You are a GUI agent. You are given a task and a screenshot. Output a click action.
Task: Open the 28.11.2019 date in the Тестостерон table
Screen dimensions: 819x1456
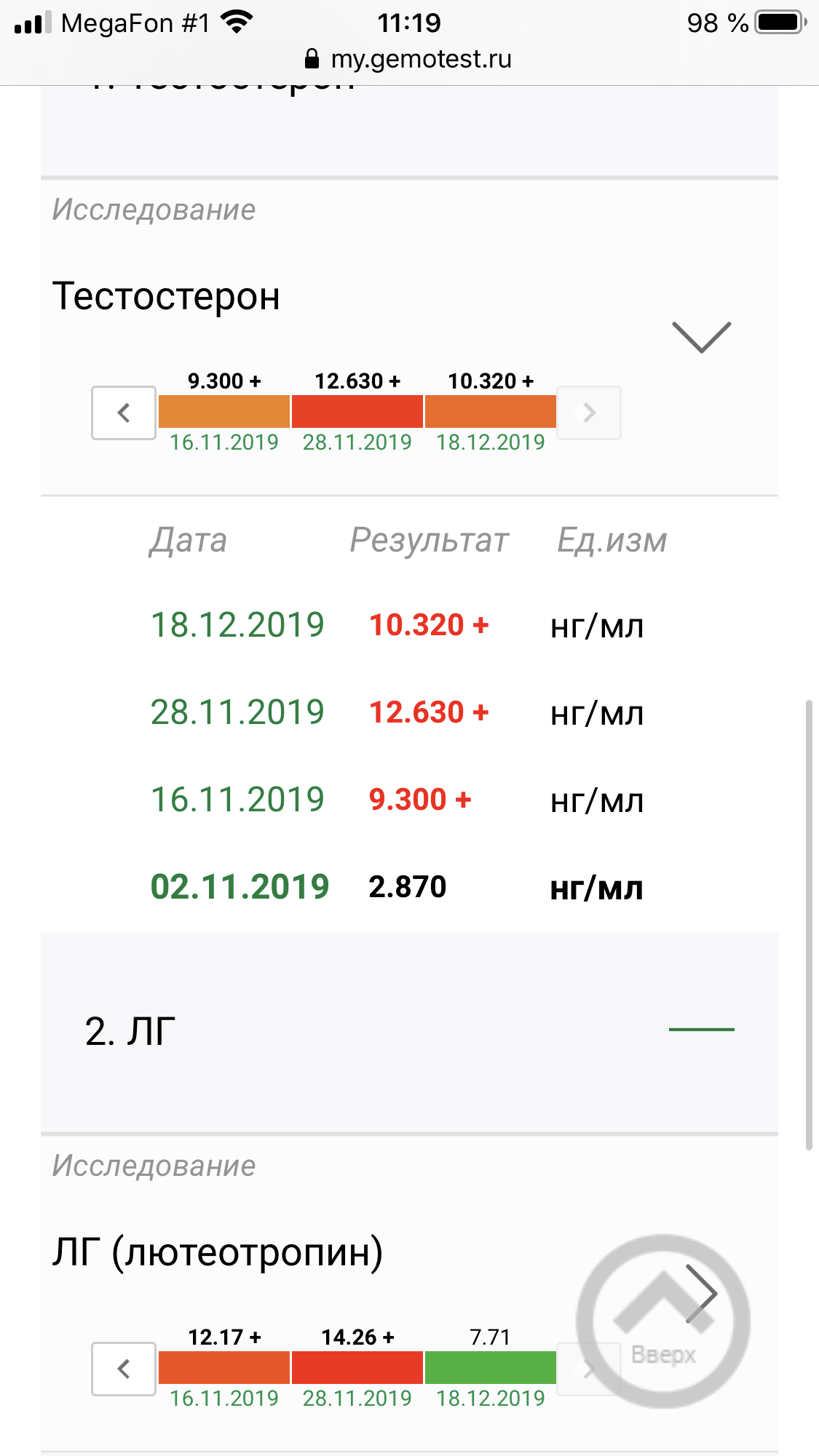[237, 712]
